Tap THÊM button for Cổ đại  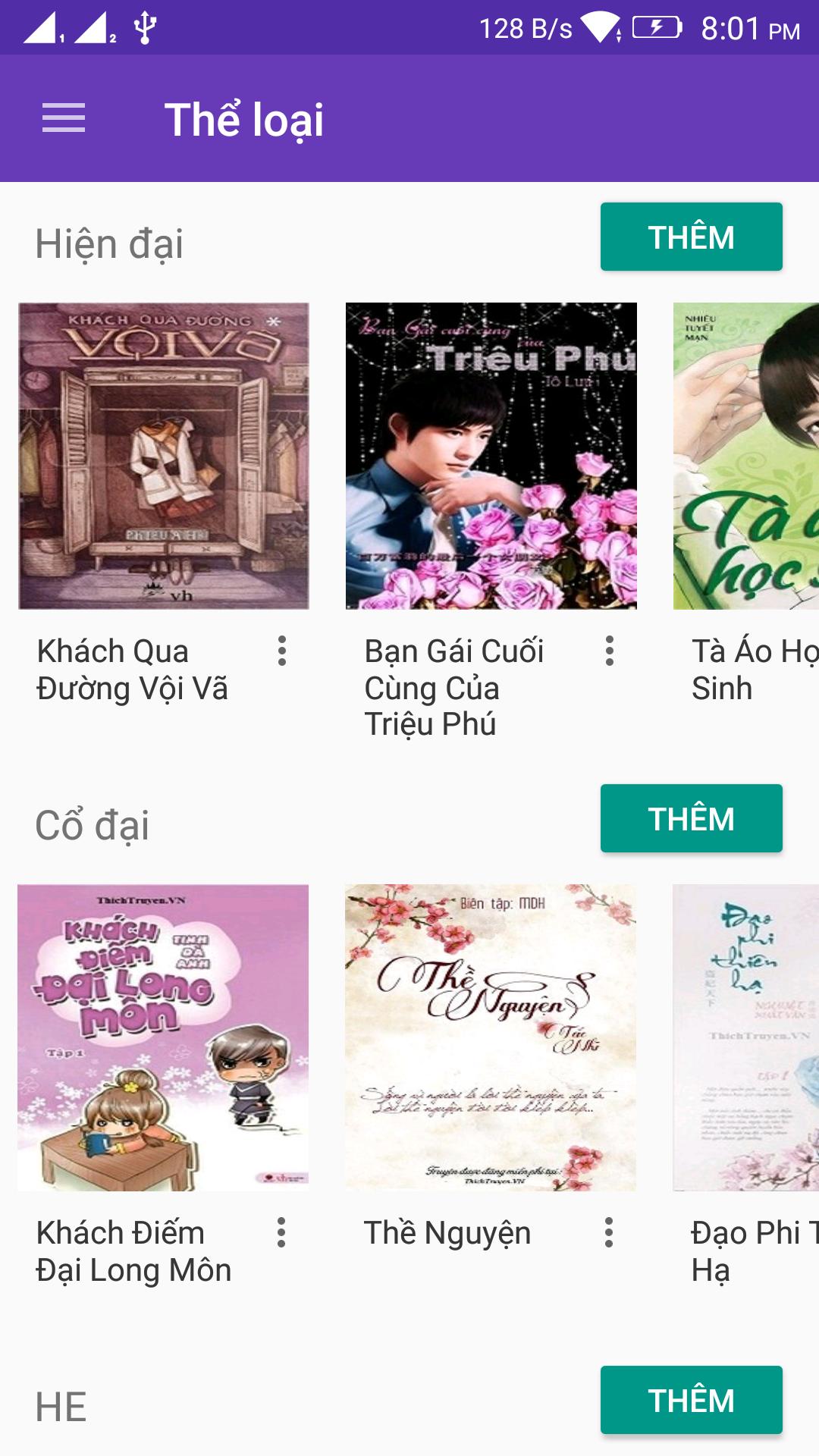[x=691, y=819]
